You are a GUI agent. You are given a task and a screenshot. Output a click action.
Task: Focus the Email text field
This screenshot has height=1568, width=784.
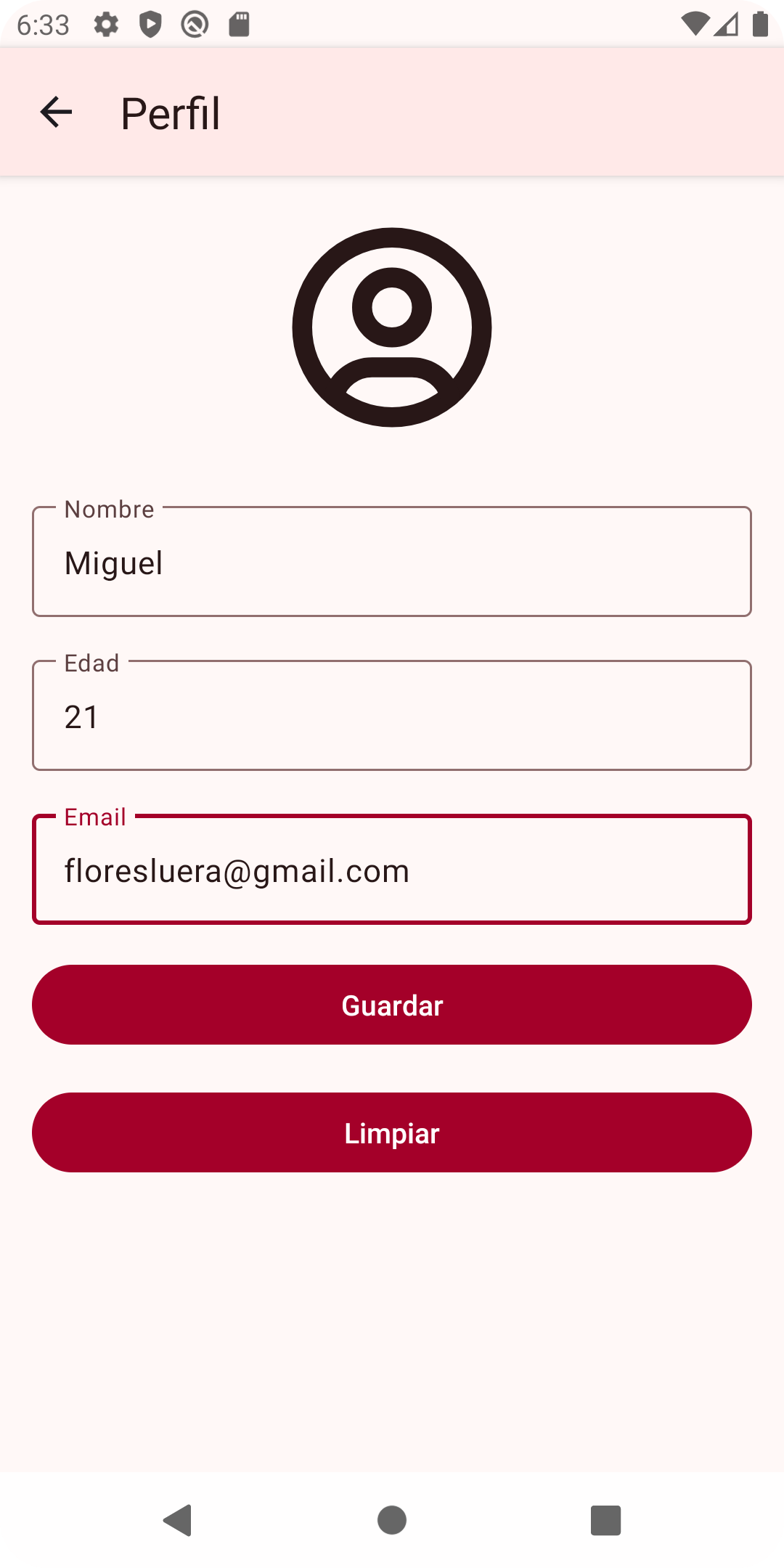point(392,869)
